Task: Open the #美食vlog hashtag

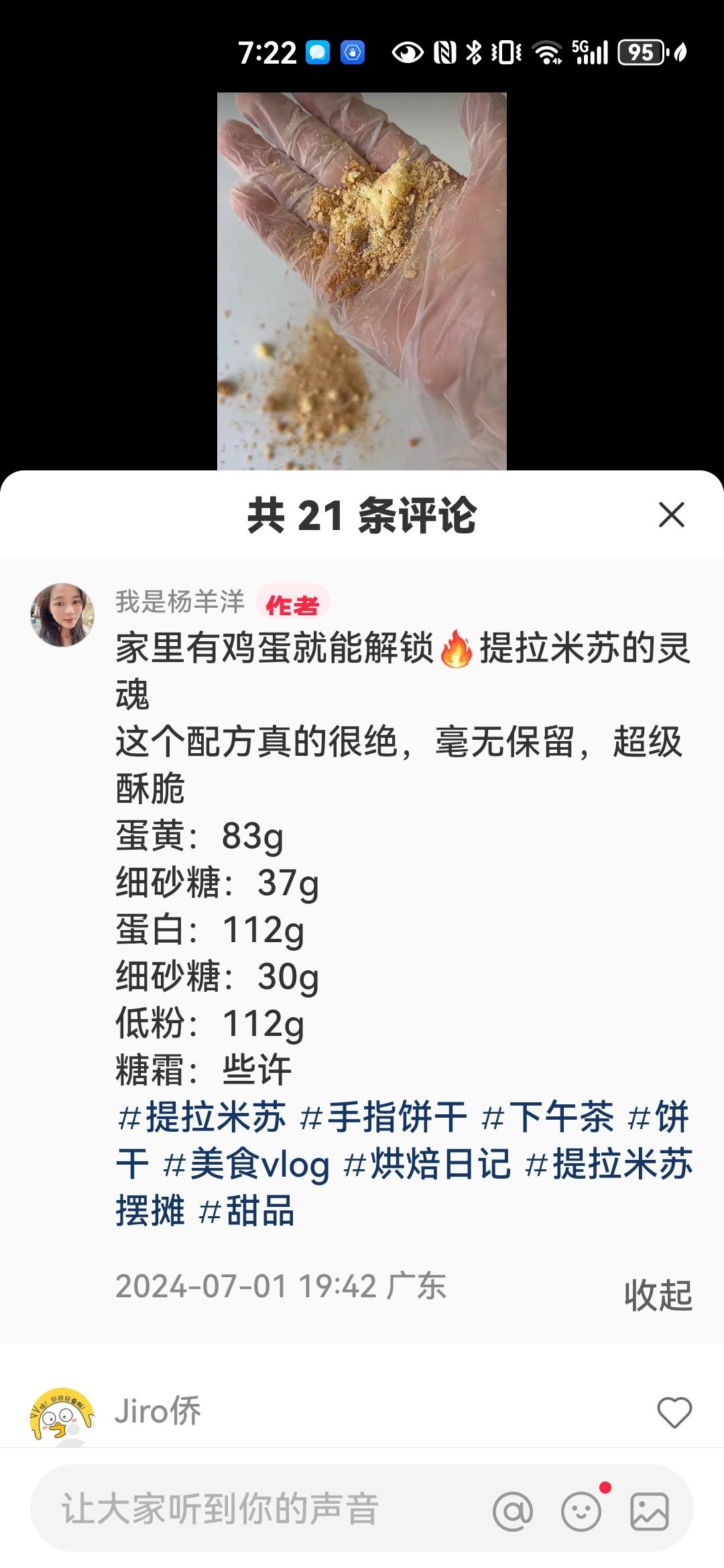Action: (x=246, y=1164)
